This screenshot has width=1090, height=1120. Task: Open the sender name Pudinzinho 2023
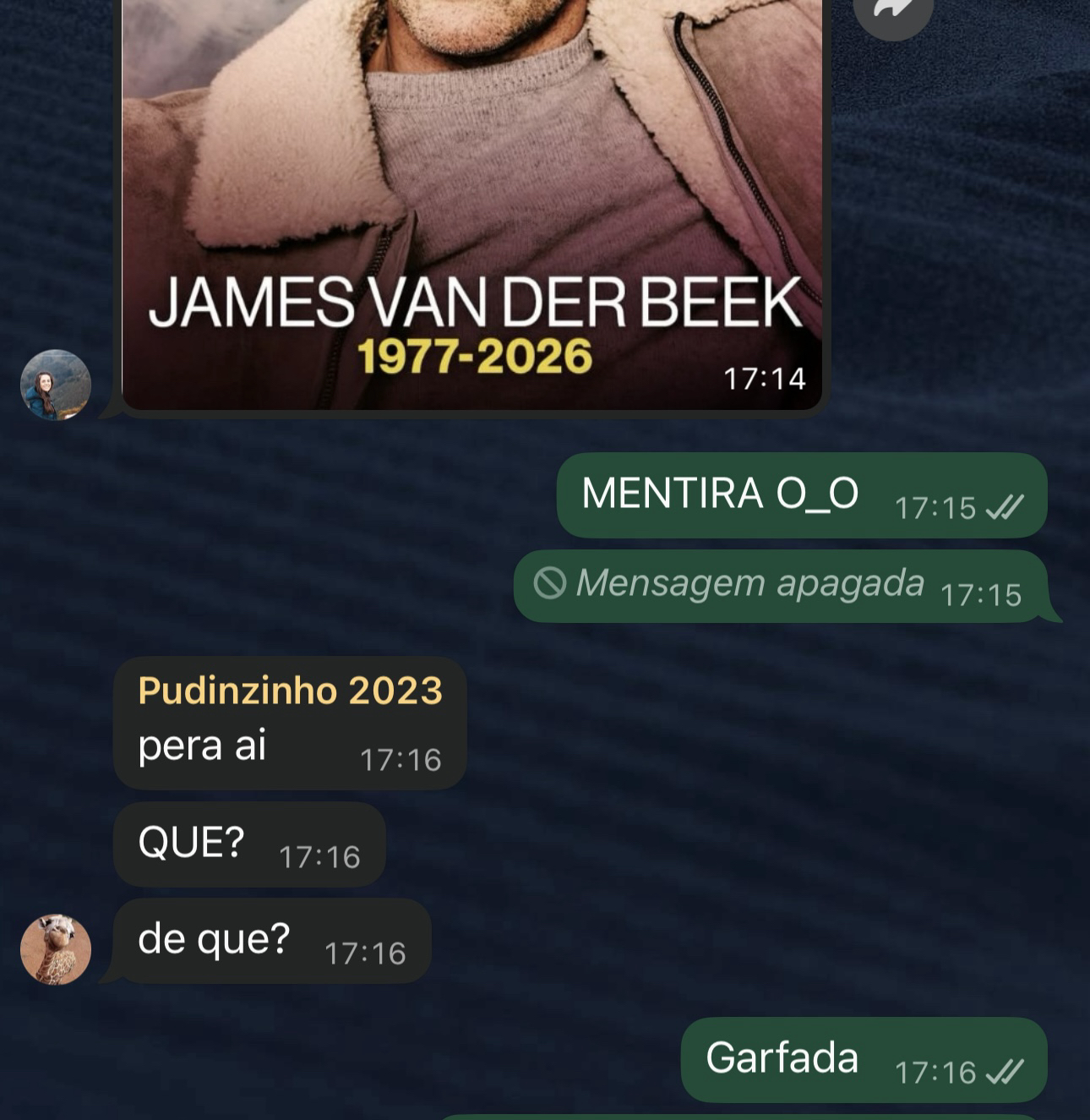pos(290,691)
